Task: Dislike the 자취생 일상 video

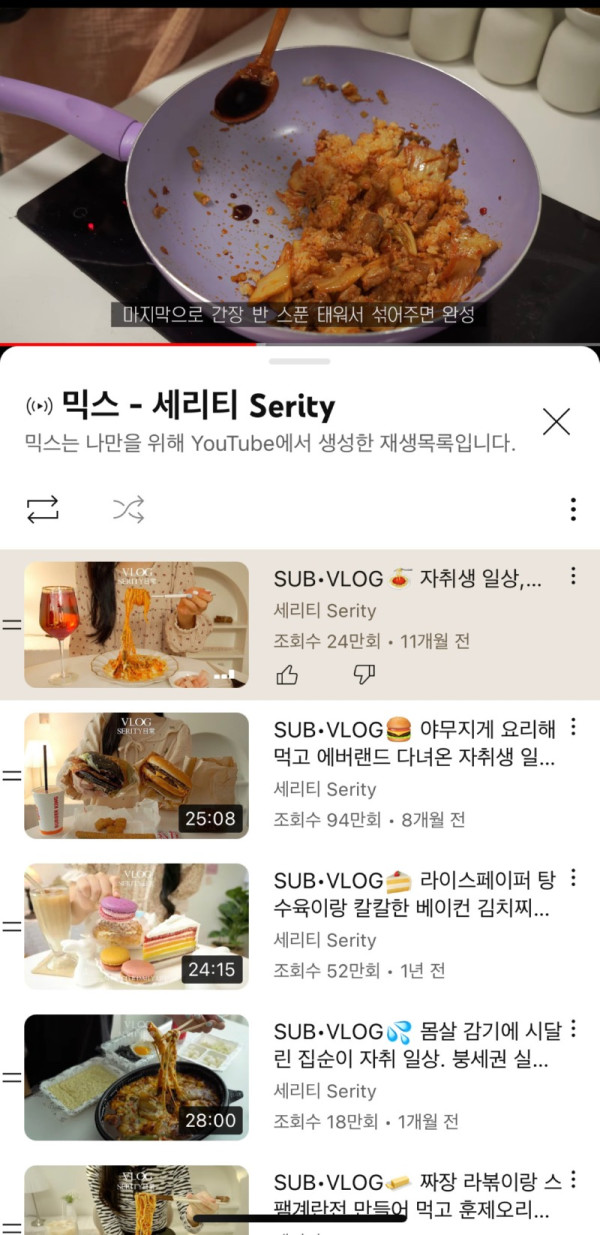Action: (x=364, y=675)
